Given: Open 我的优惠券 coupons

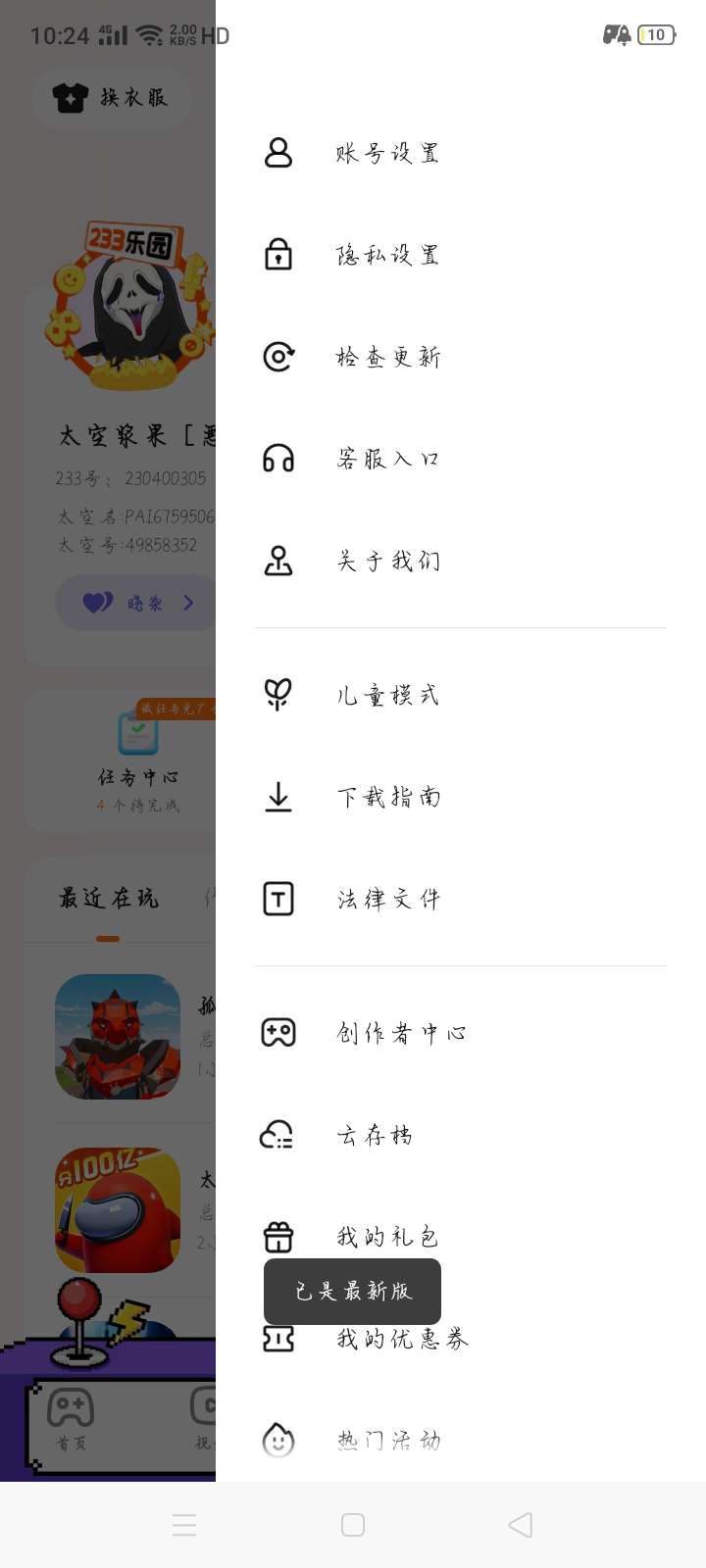Looking at the screenshot, I should 401,1339.
